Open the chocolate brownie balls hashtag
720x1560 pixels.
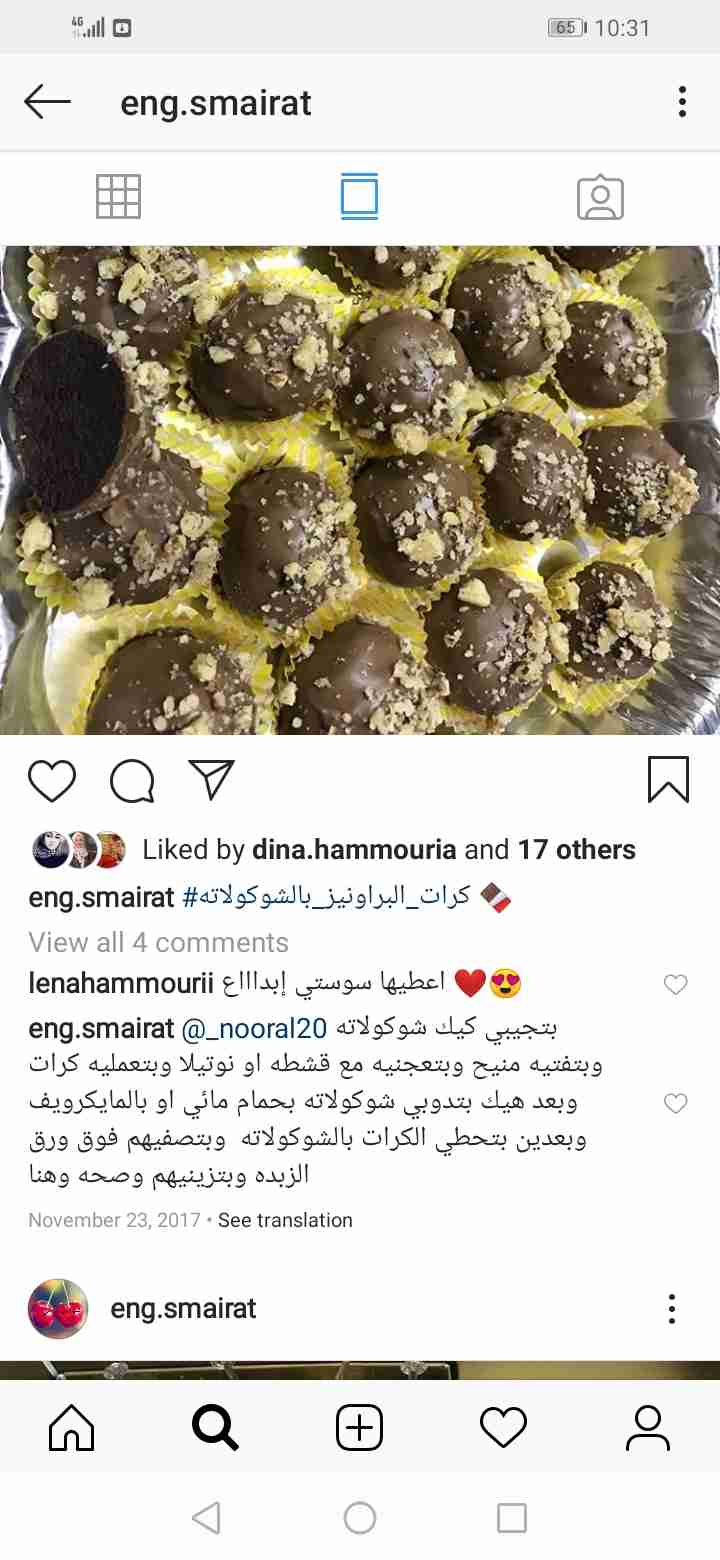(x=326, y=897)
